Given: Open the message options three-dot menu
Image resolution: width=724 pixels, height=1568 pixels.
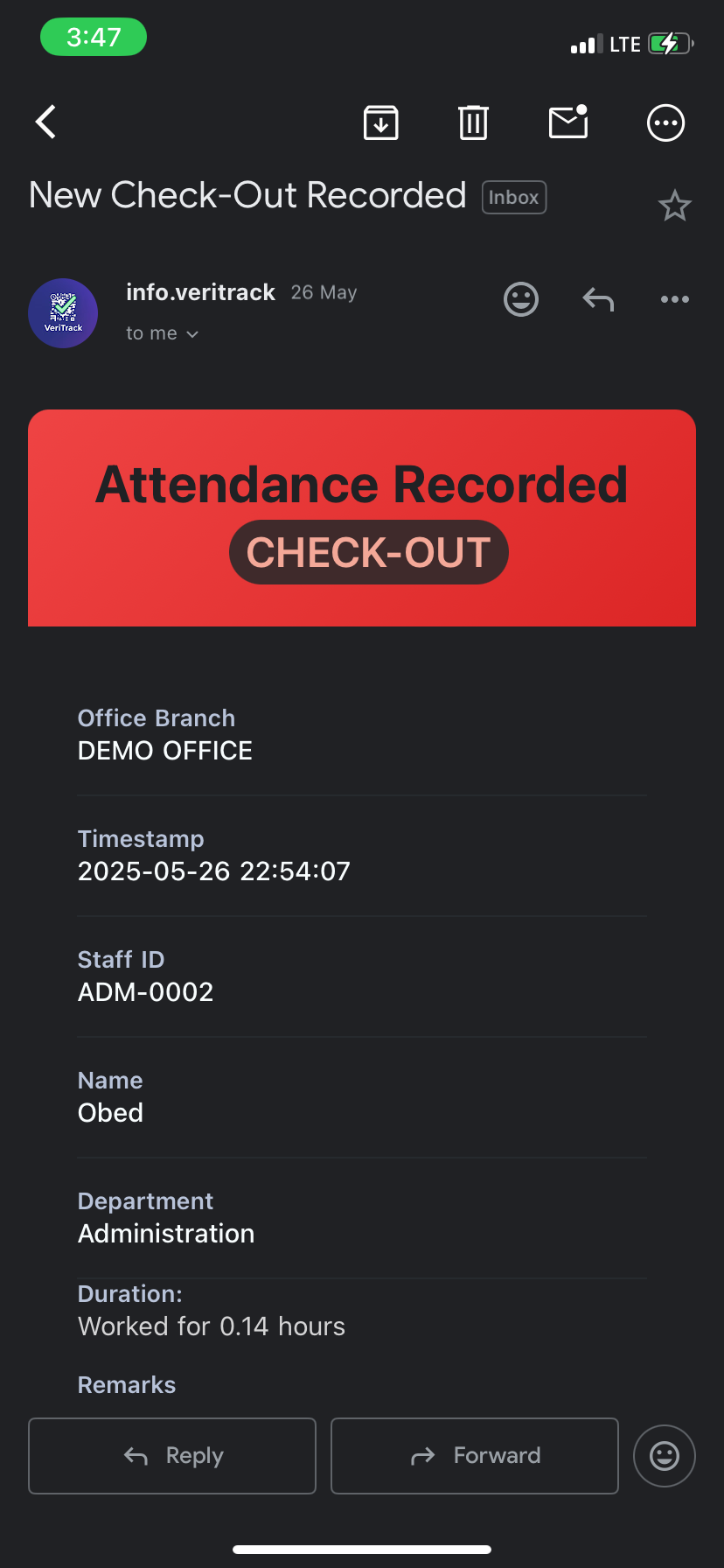Looking at the screenshot, I should click(x=674, y=299).
